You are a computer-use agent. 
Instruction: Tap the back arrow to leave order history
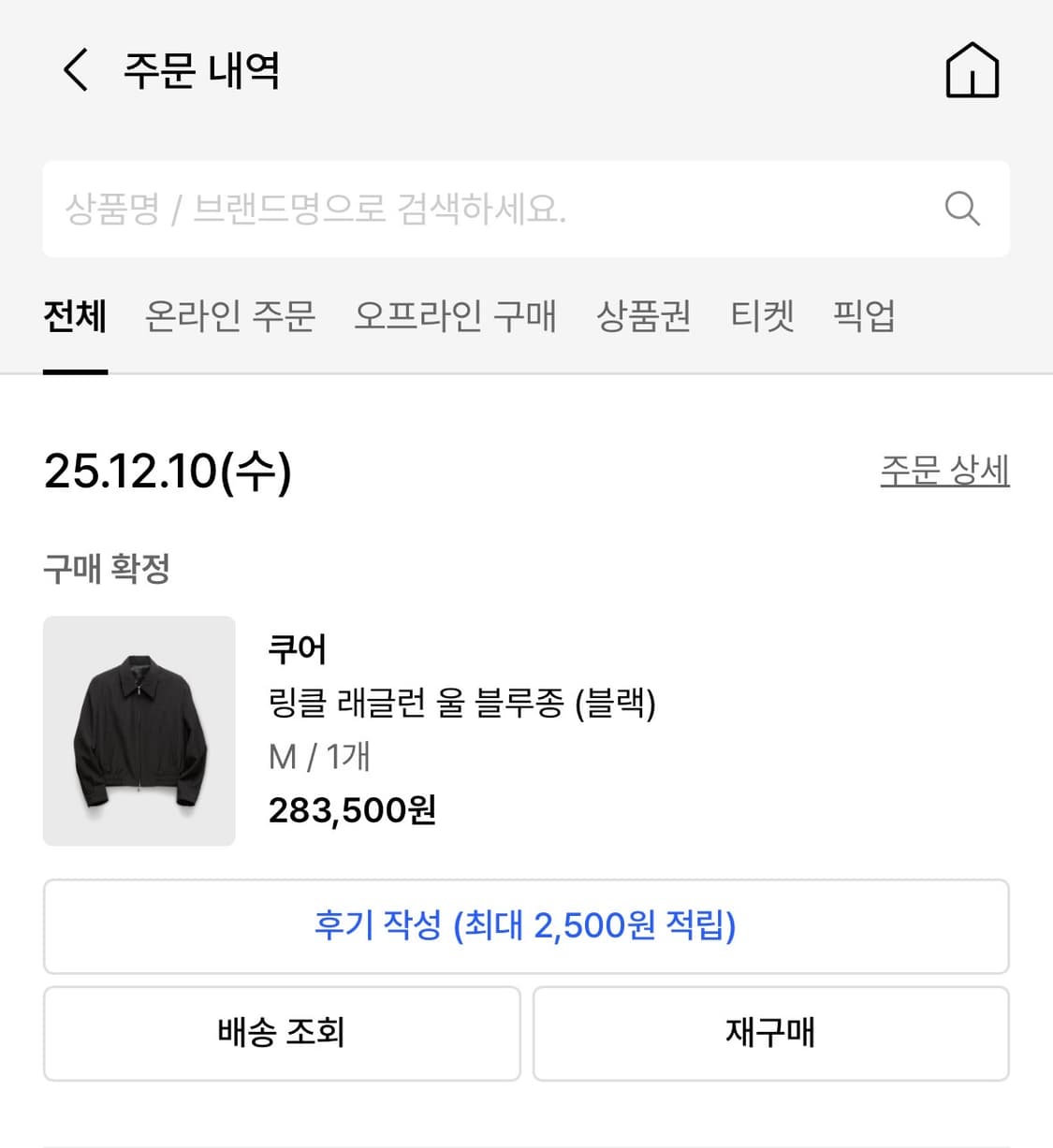(75, 70)
